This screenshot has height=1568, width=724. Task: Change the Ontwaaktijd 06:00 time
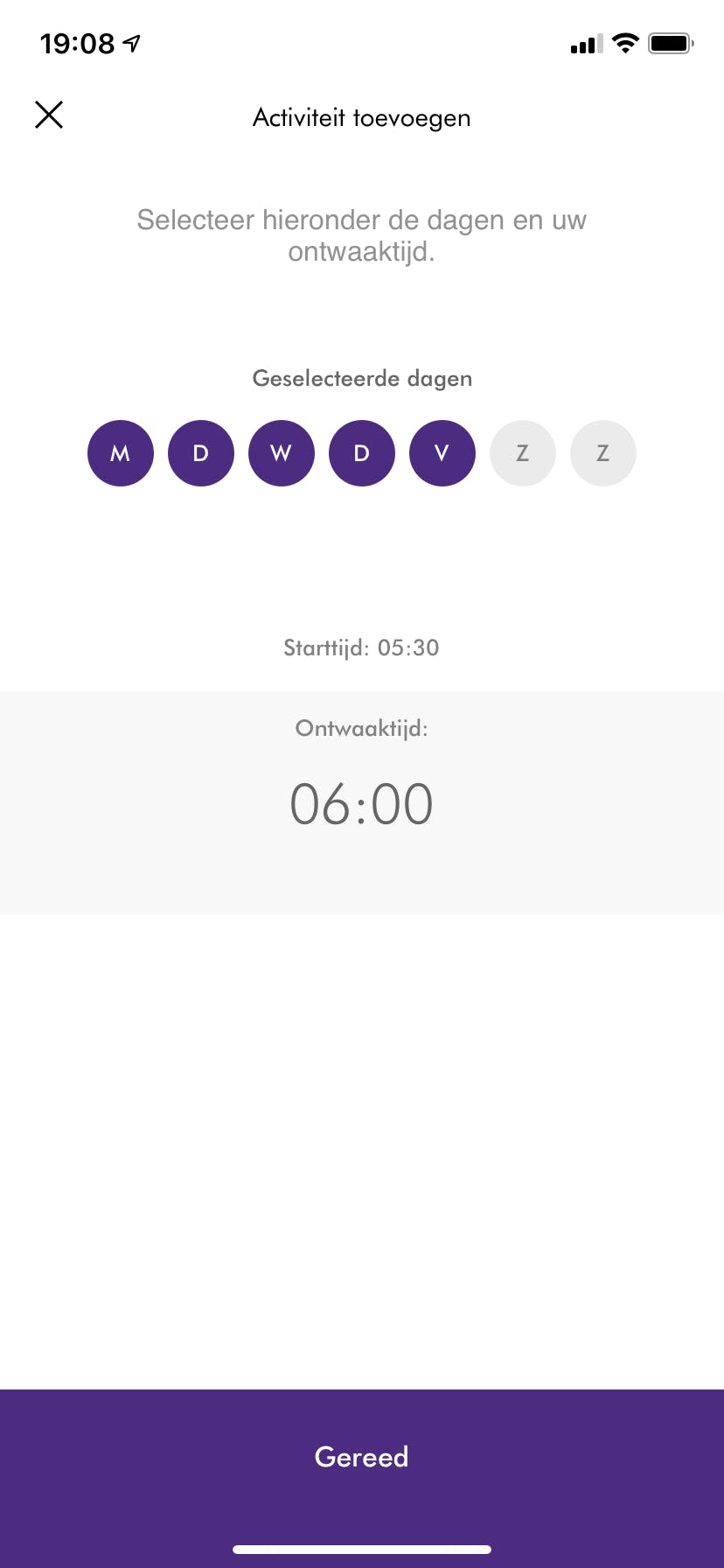point(361,804)
